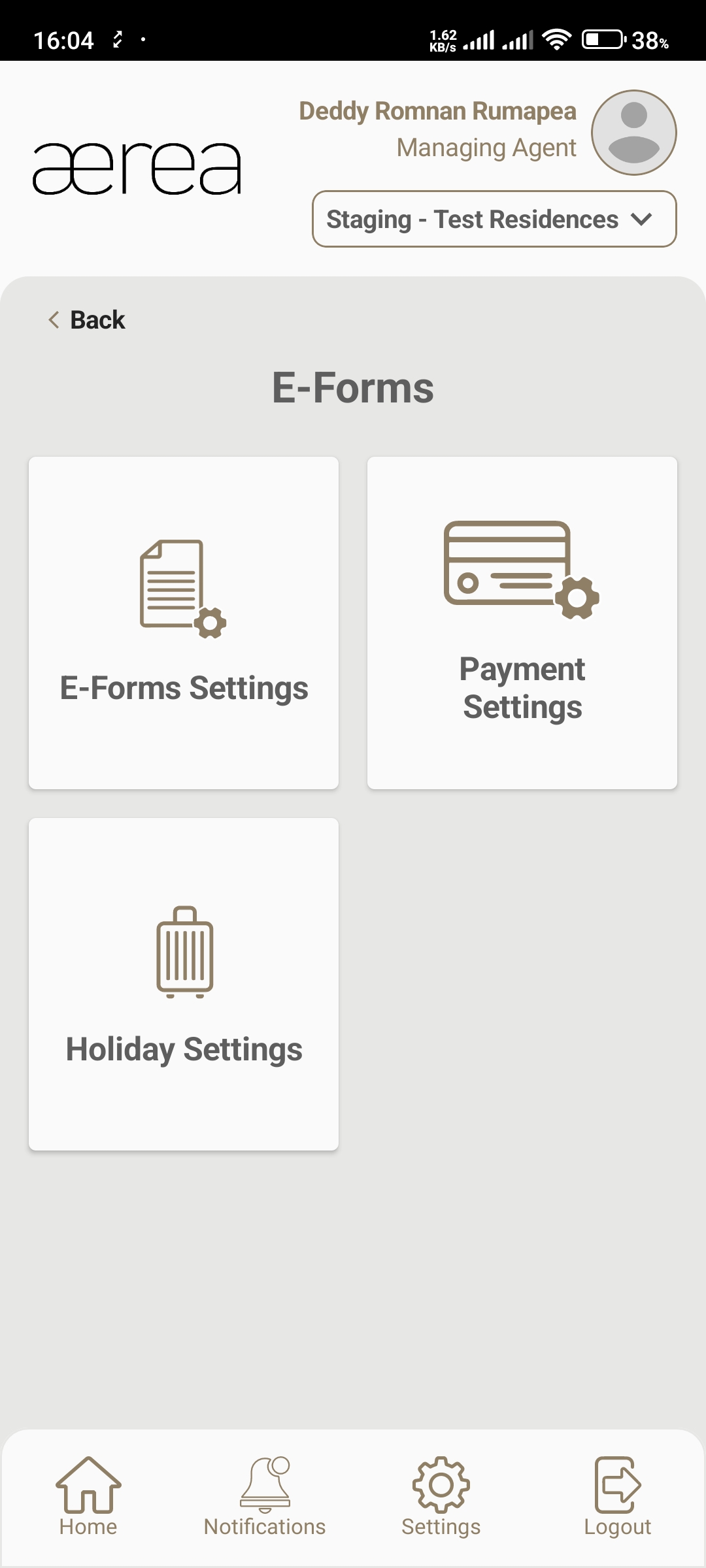This screenshot has width=706, height=1568.
Task: Open the Payment Settings card
Action: pos(522,623)
